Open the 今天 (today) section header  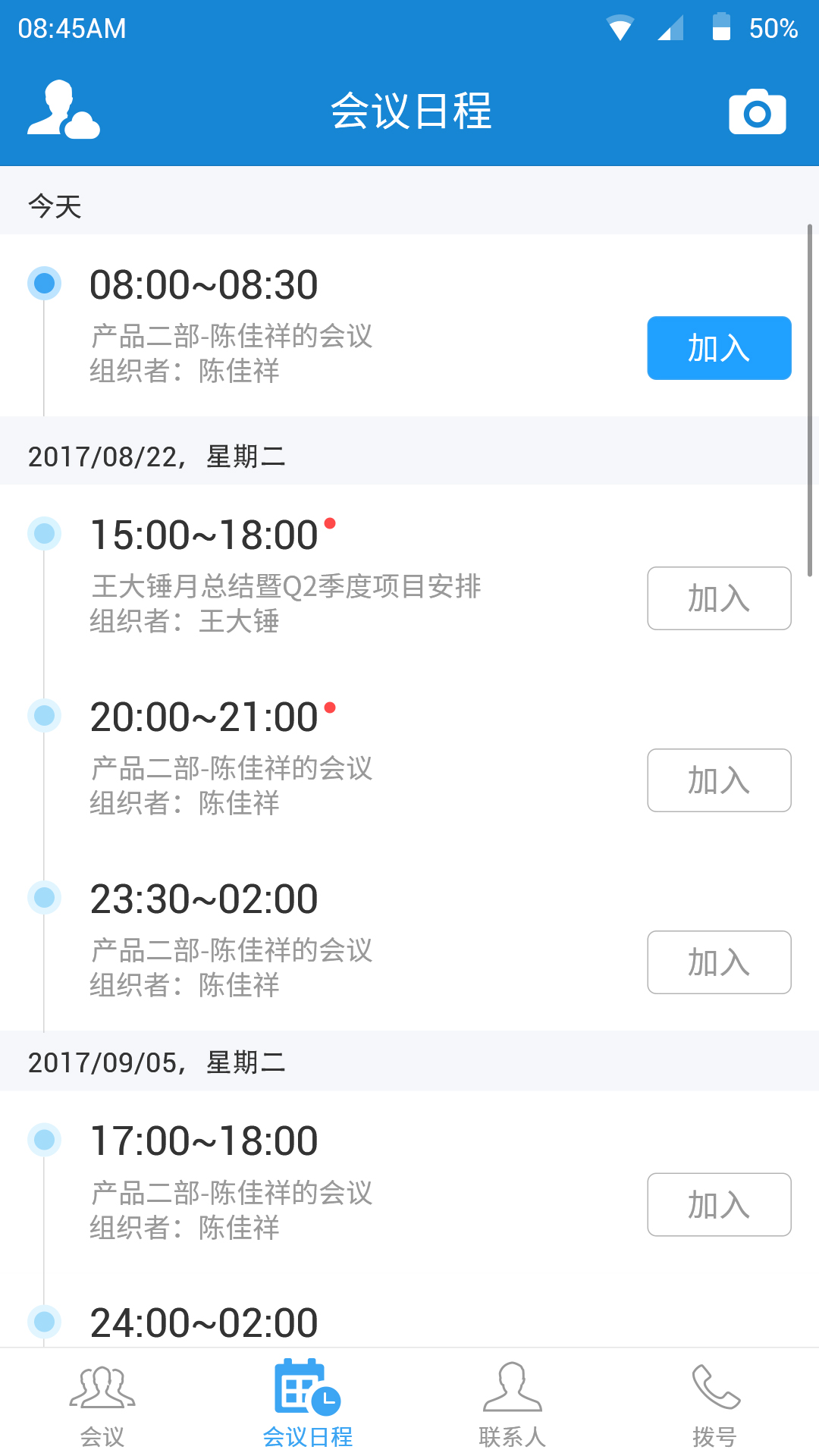point(56,206)
